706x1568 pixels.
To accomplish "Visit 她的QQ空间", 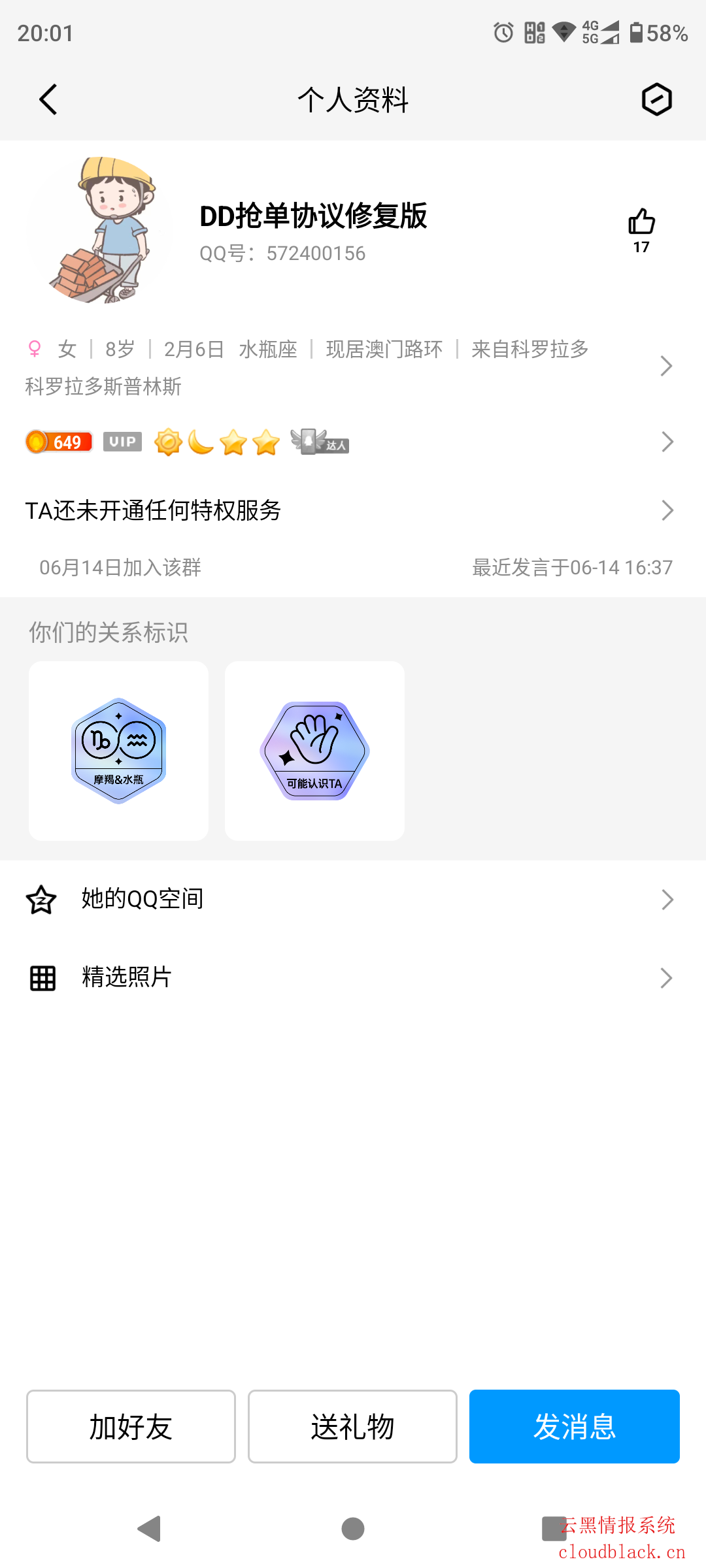I will 353,900.
